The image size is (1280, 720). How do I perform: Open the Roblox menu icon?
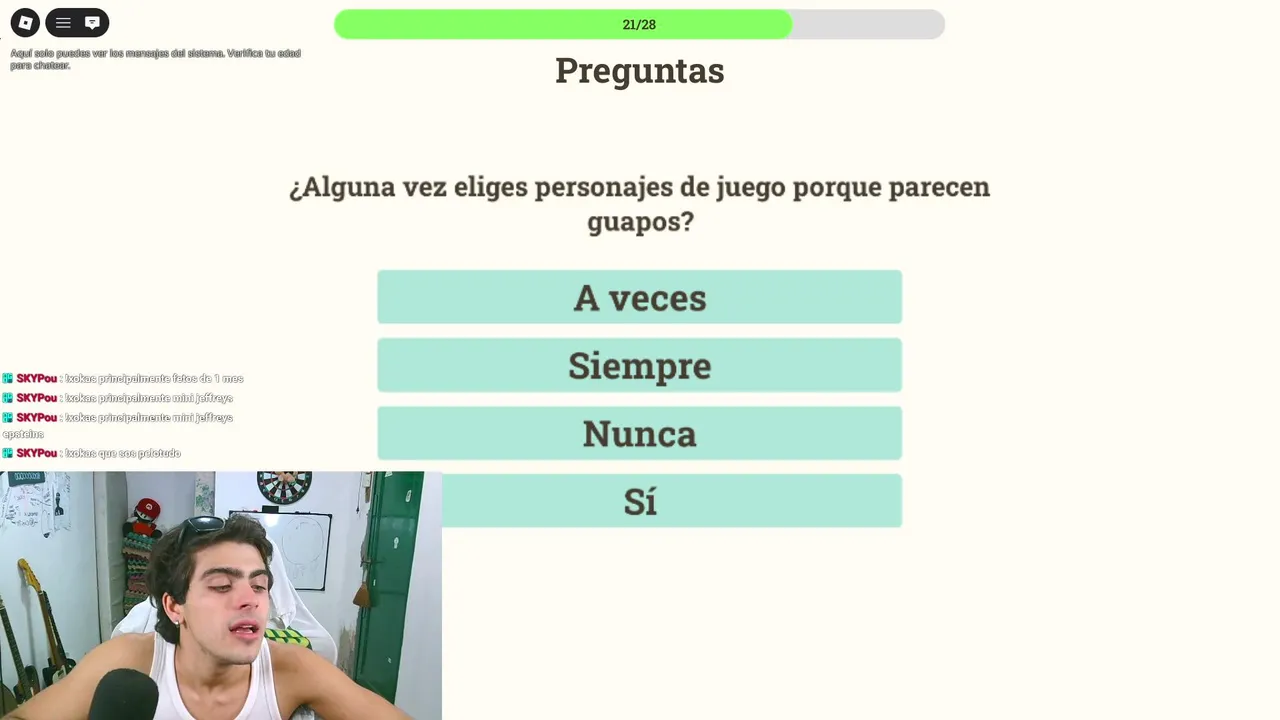pyautogui.click(x=25, y=23)
